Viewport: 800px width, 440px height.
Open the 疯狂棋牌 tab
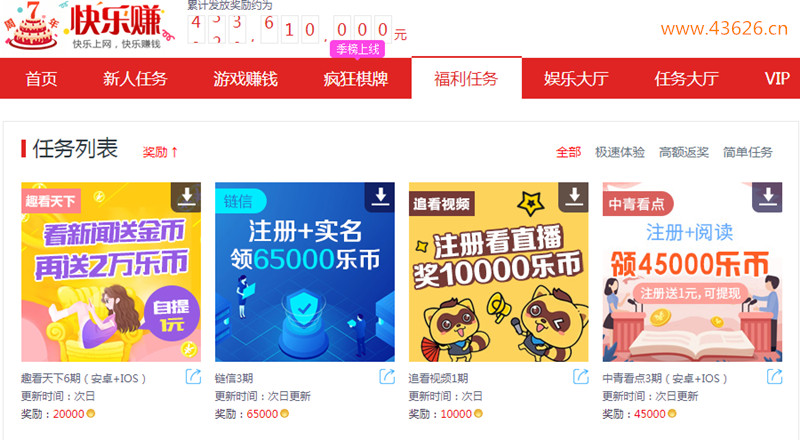[x=355, y=79]
